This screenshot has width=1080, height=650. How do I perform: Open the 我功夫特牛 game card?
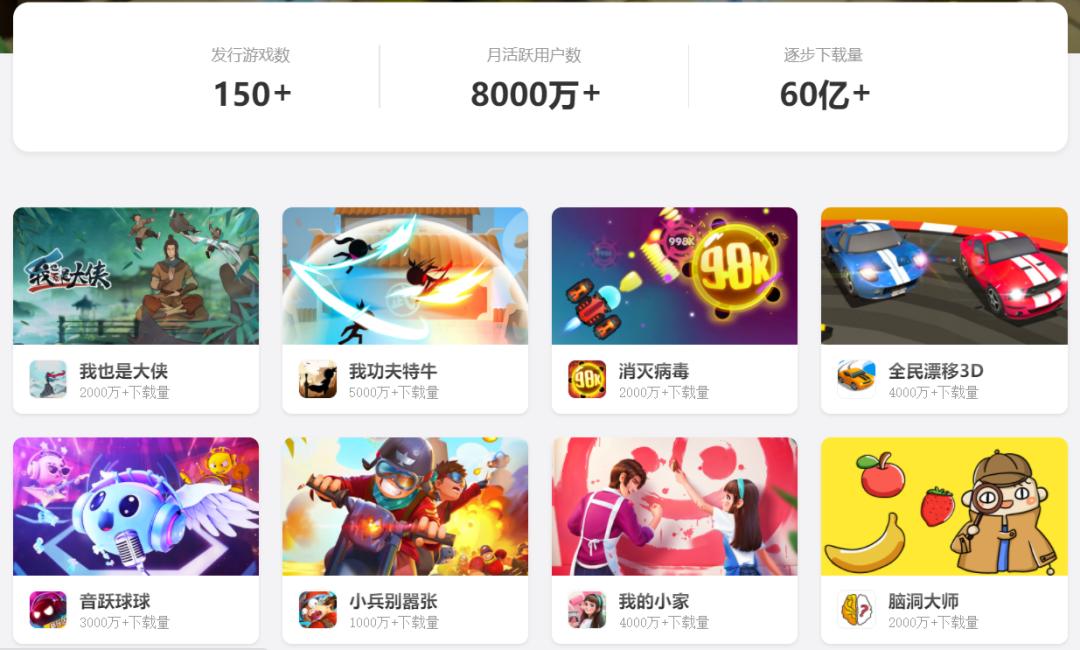[x=405, y=311]
